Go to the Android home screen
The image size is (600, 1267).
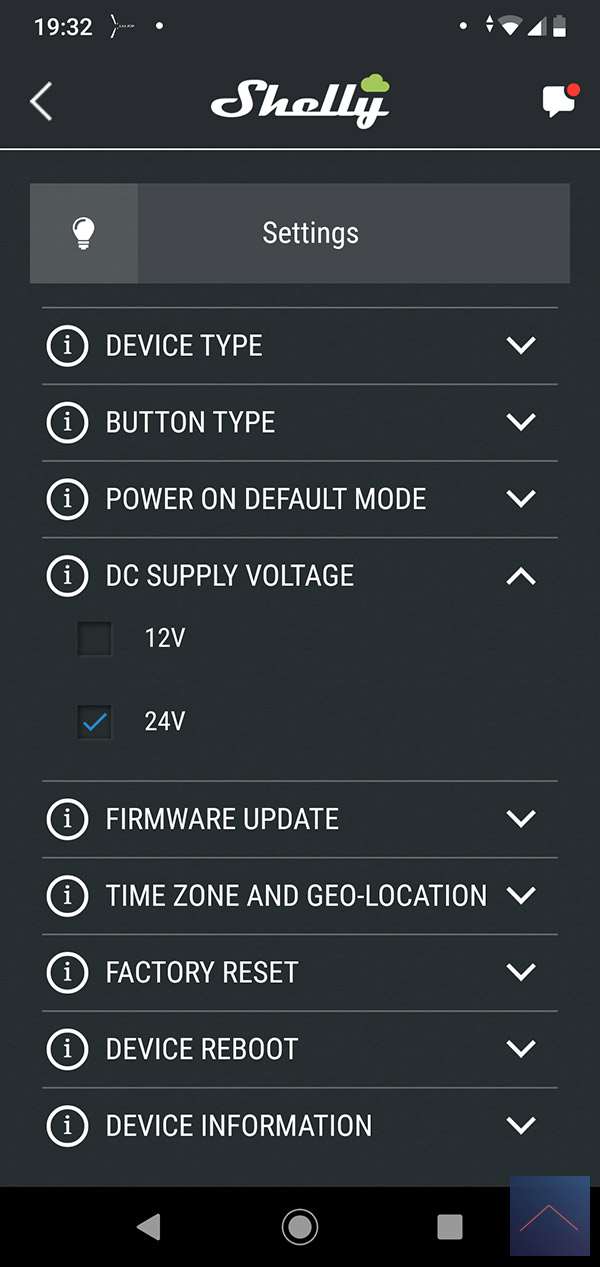(299, 1226)
